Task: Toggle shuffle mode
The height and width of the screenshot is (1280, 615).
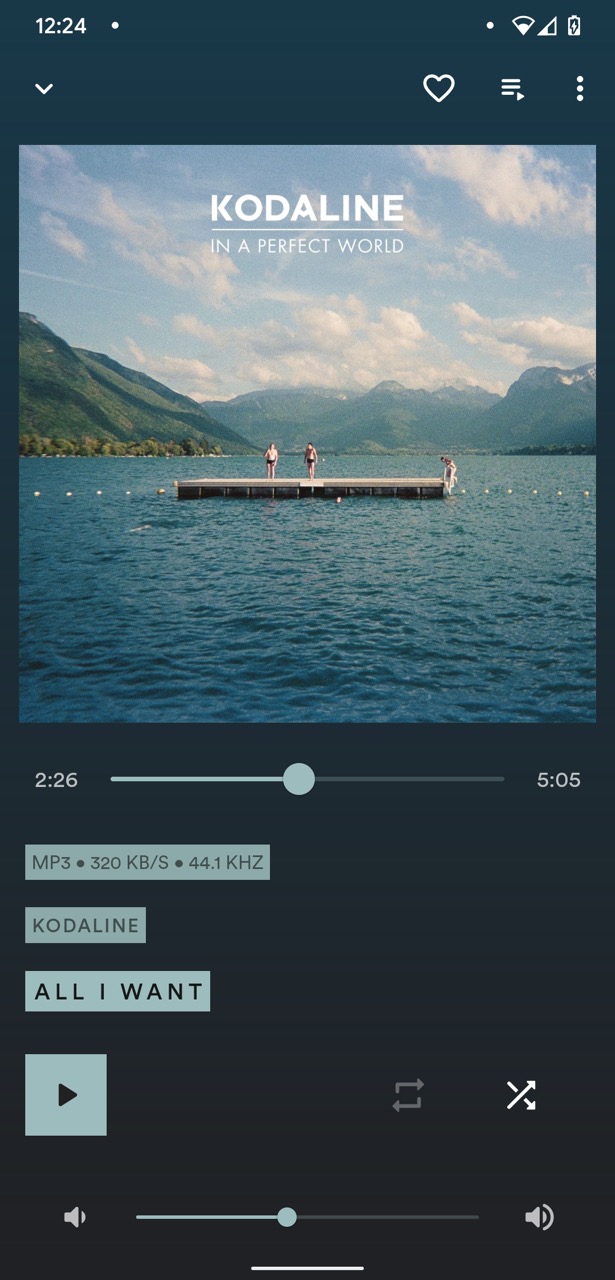Action: coord(521,1095)
